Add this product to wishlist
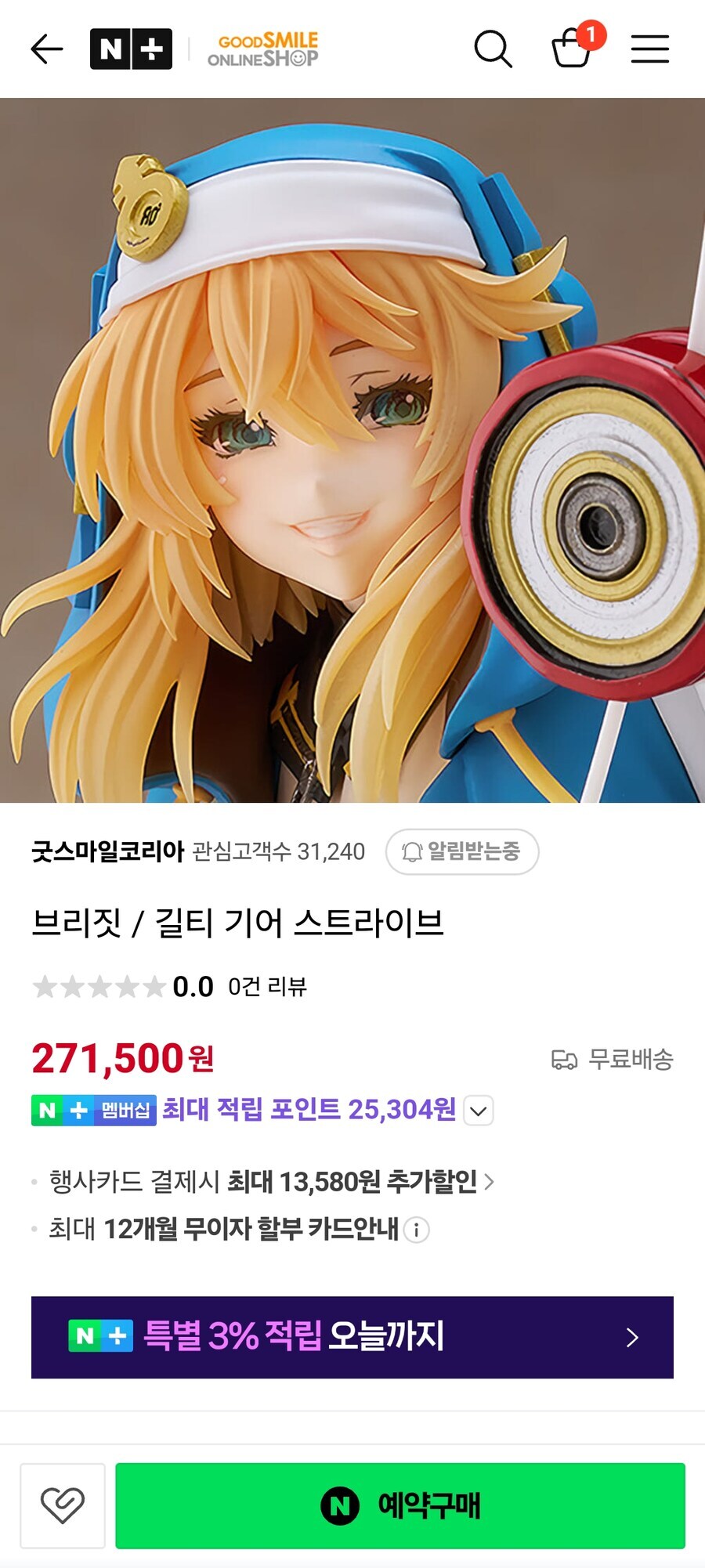The width and height of the screenshot is (705, 1568). pos(63,1505)
